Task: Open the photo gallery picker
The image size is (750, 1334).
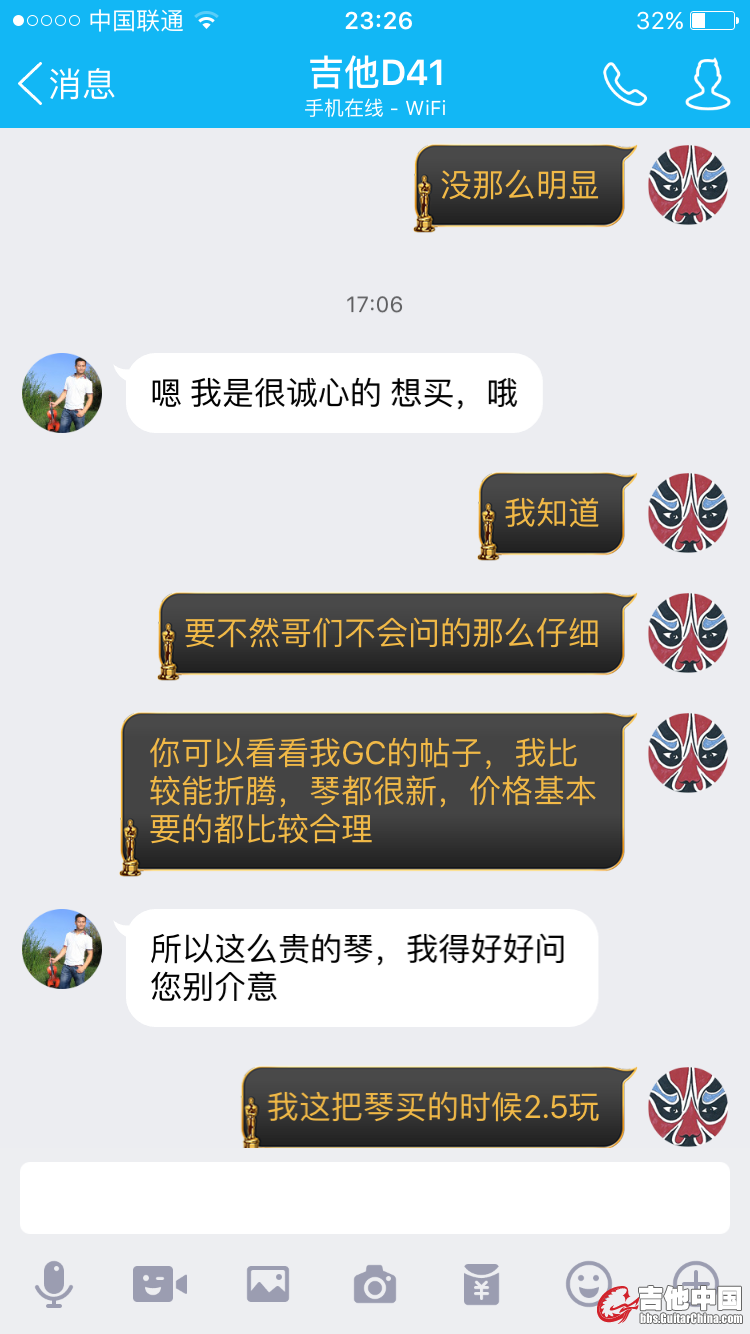Action: (268, 1284)
